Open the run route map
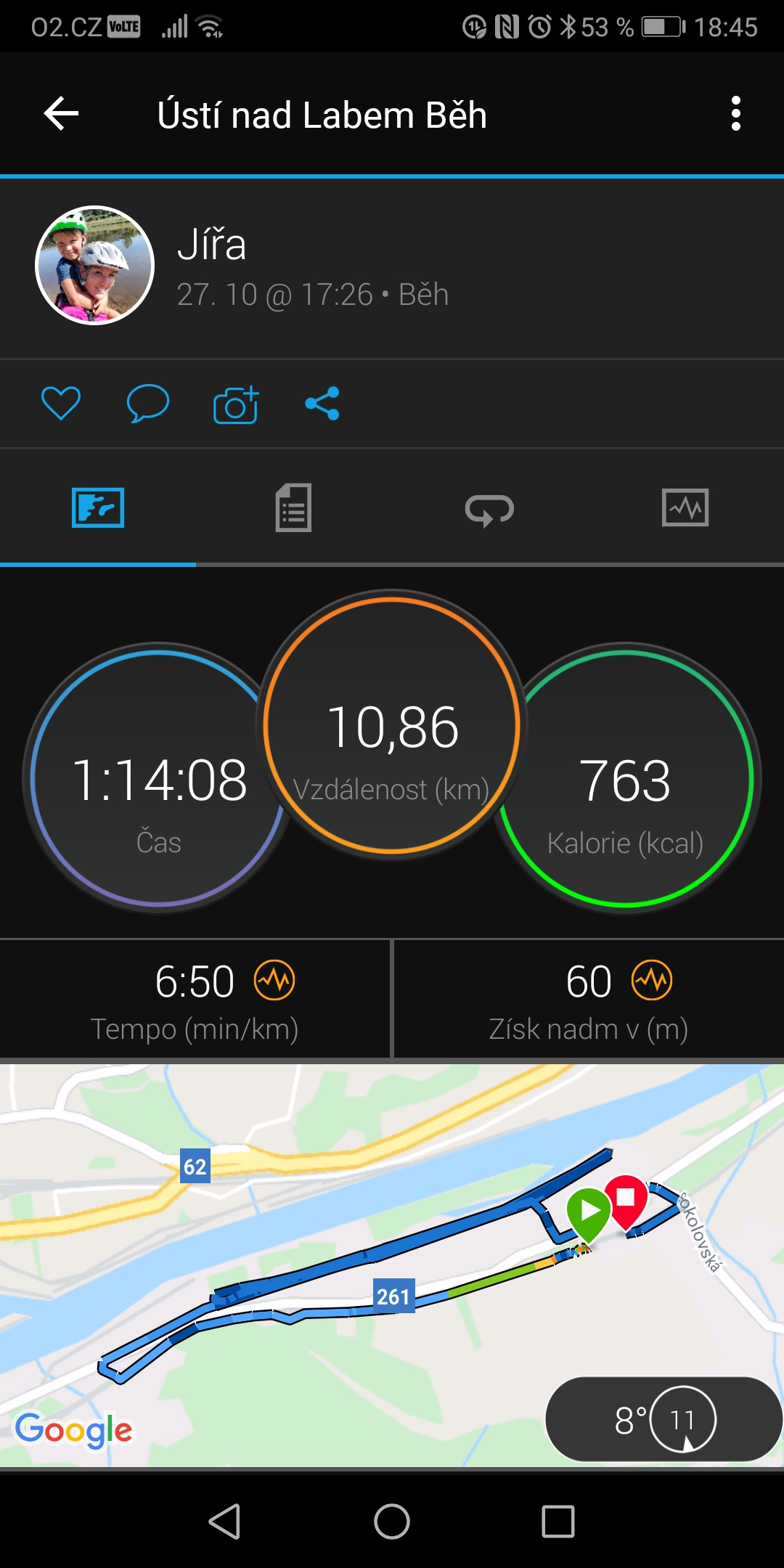The width and height of the screenshot is (784, 1568). pos(392,1265)
